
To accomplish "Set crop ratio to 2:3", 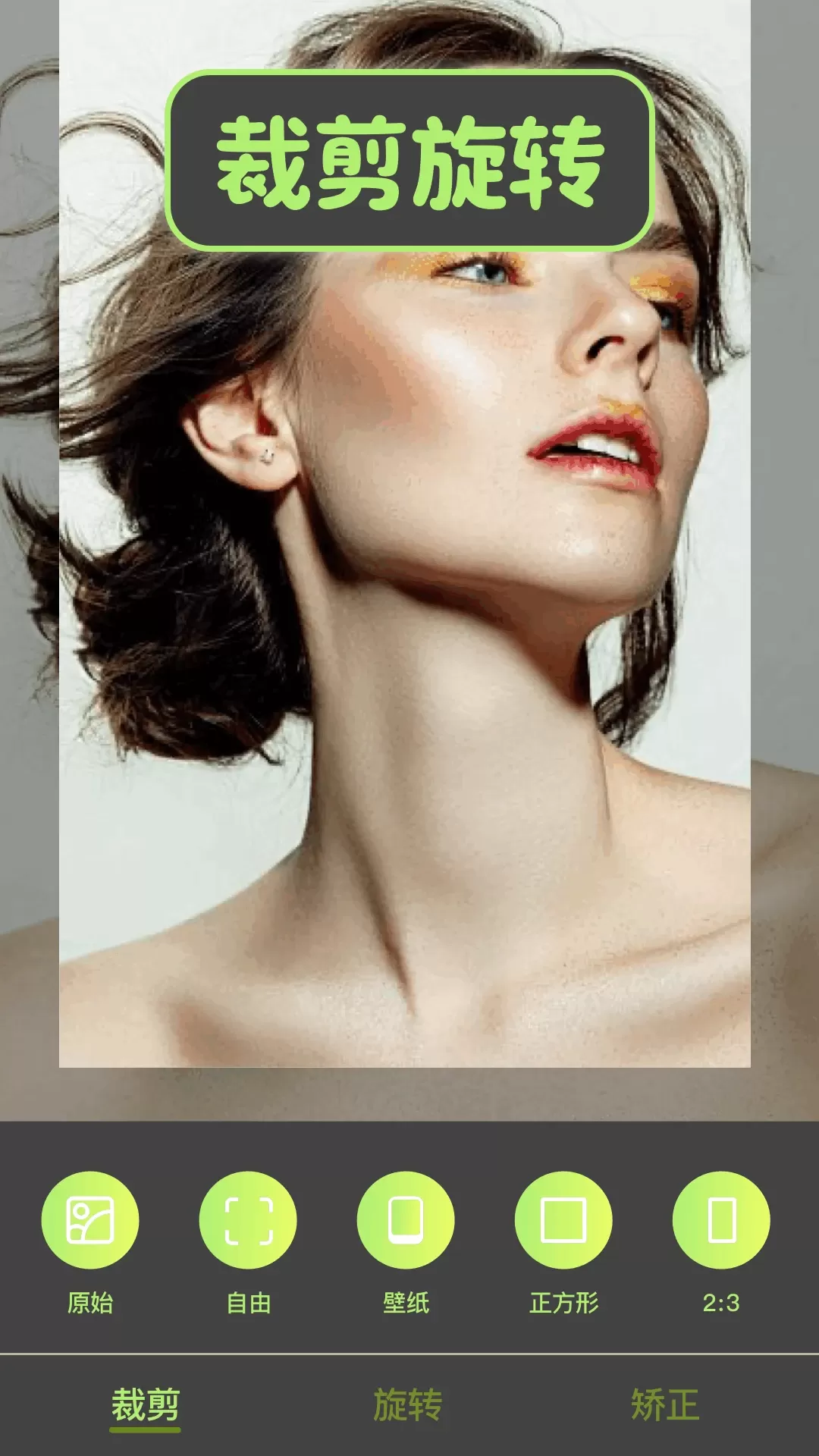I will click(x=721, y=1219).
